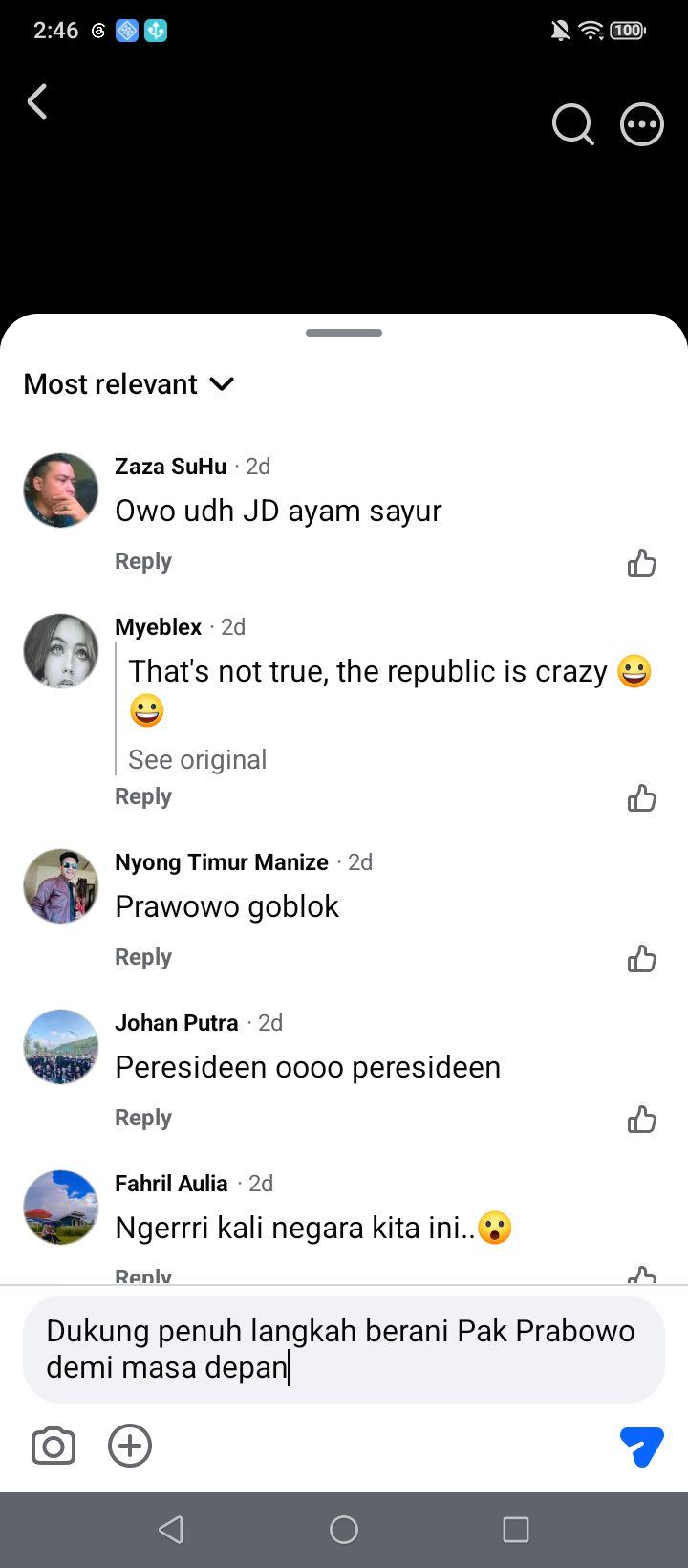
Task: Tap See original on Myeblex's comment
Action: click(198, 759)
